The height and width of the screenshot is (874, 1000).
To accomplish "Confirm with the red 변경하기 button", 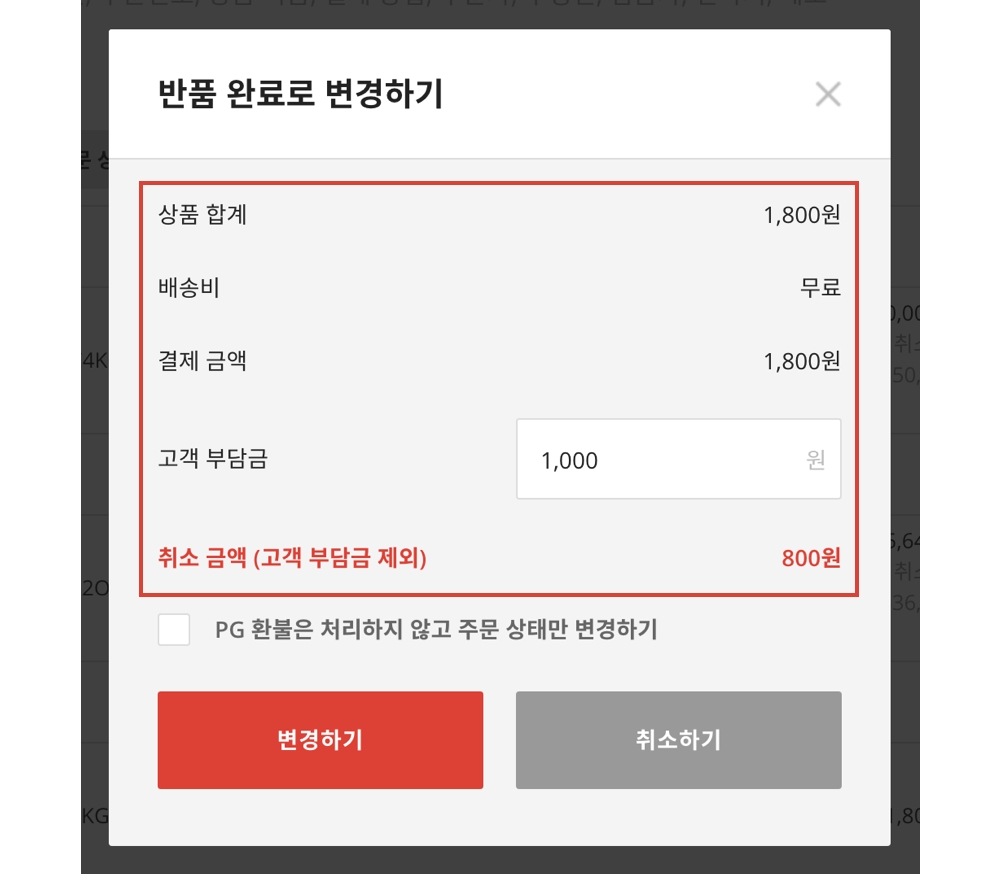I will 320,740.
